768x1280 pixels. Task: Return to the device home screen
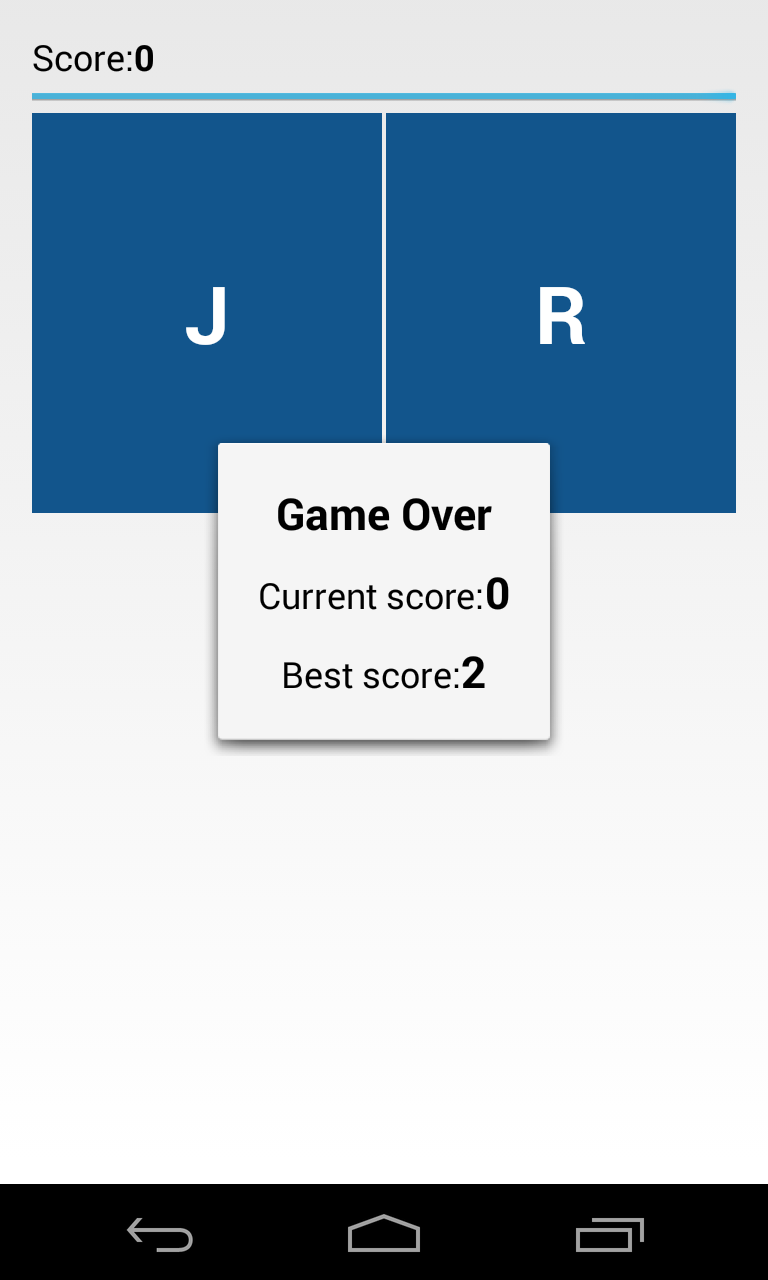[384, 1234]
